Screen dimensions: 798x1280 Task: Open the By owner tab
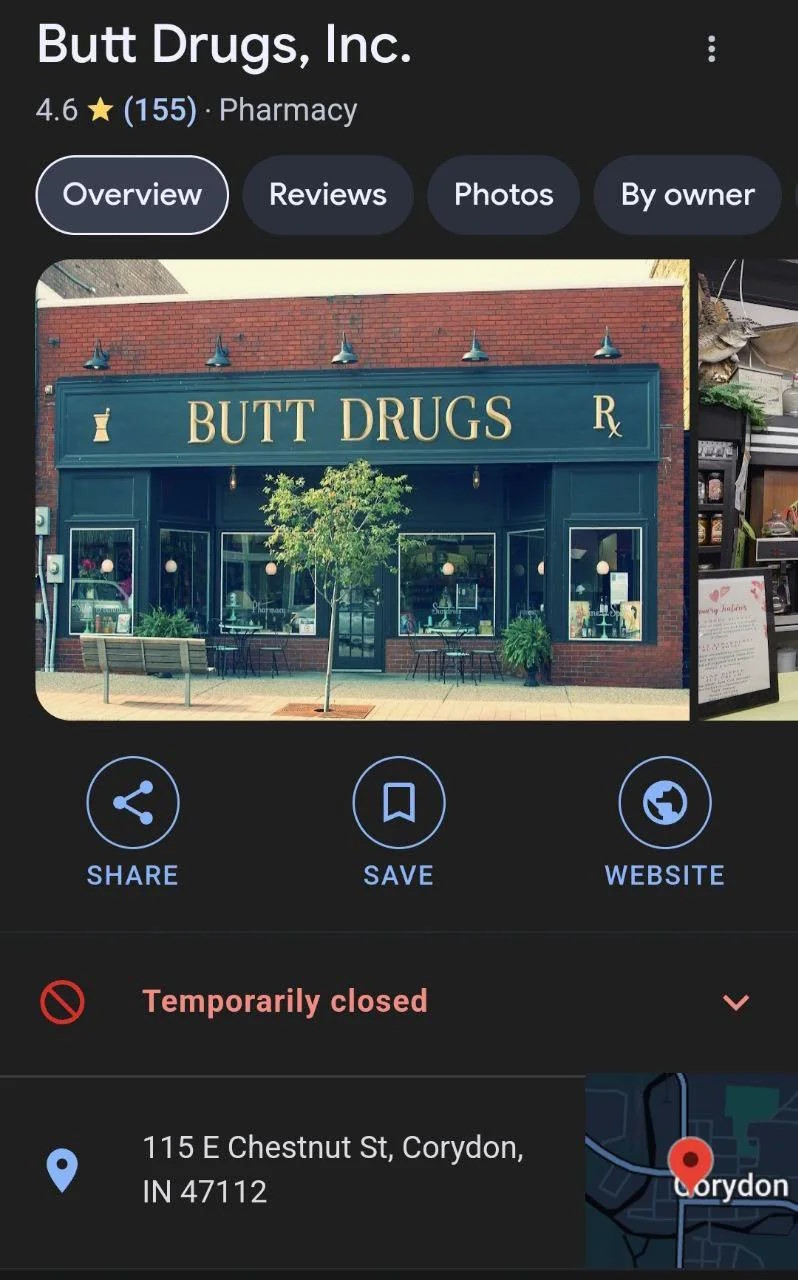[687, 194]
